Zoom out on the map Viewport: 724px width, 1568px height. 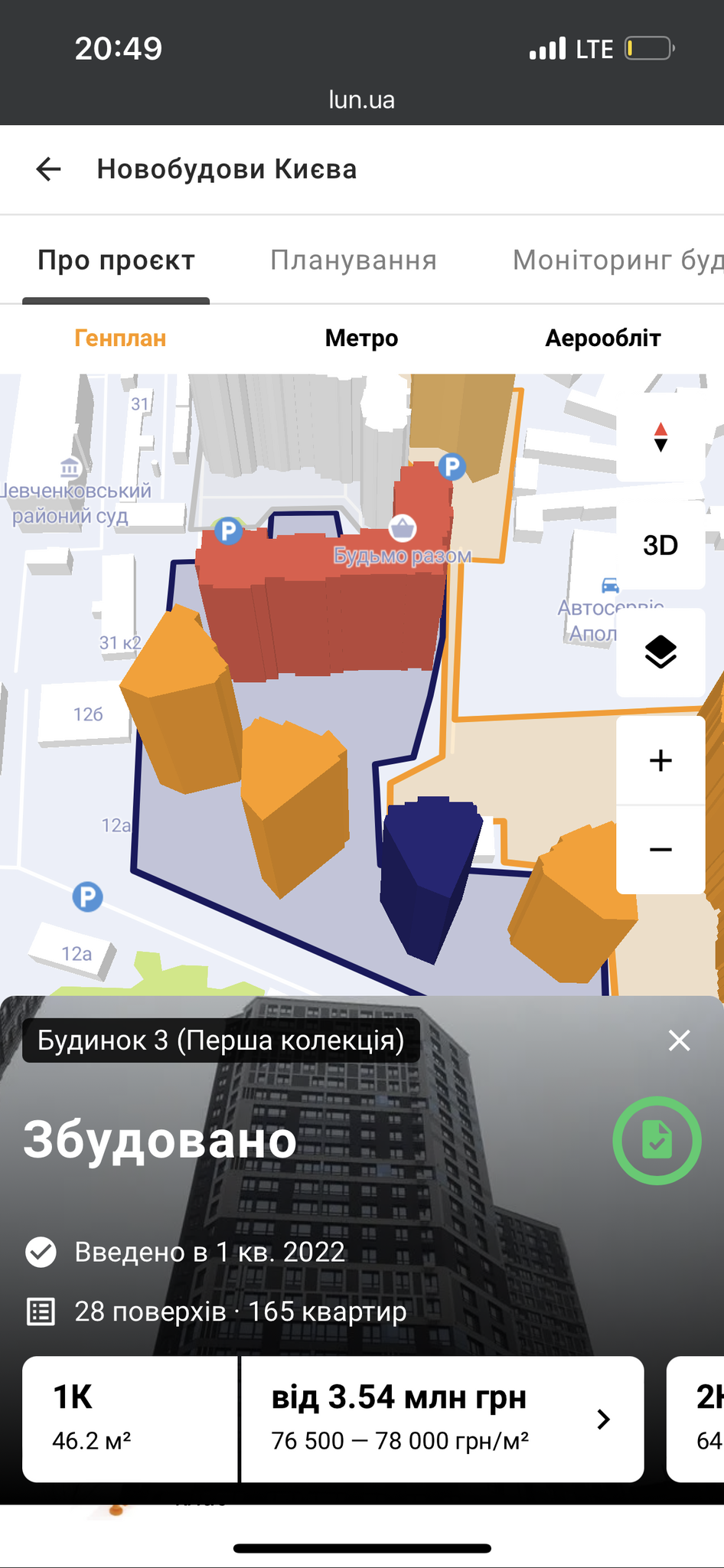click(660, 850)
